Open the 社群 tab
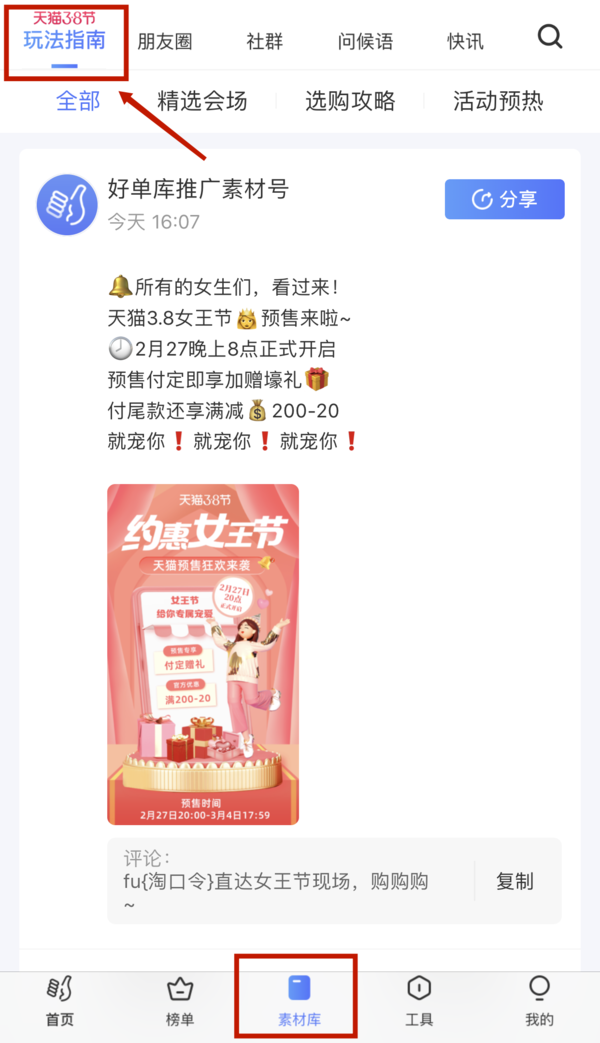The image size is (600, 1043). coord(265,41)
